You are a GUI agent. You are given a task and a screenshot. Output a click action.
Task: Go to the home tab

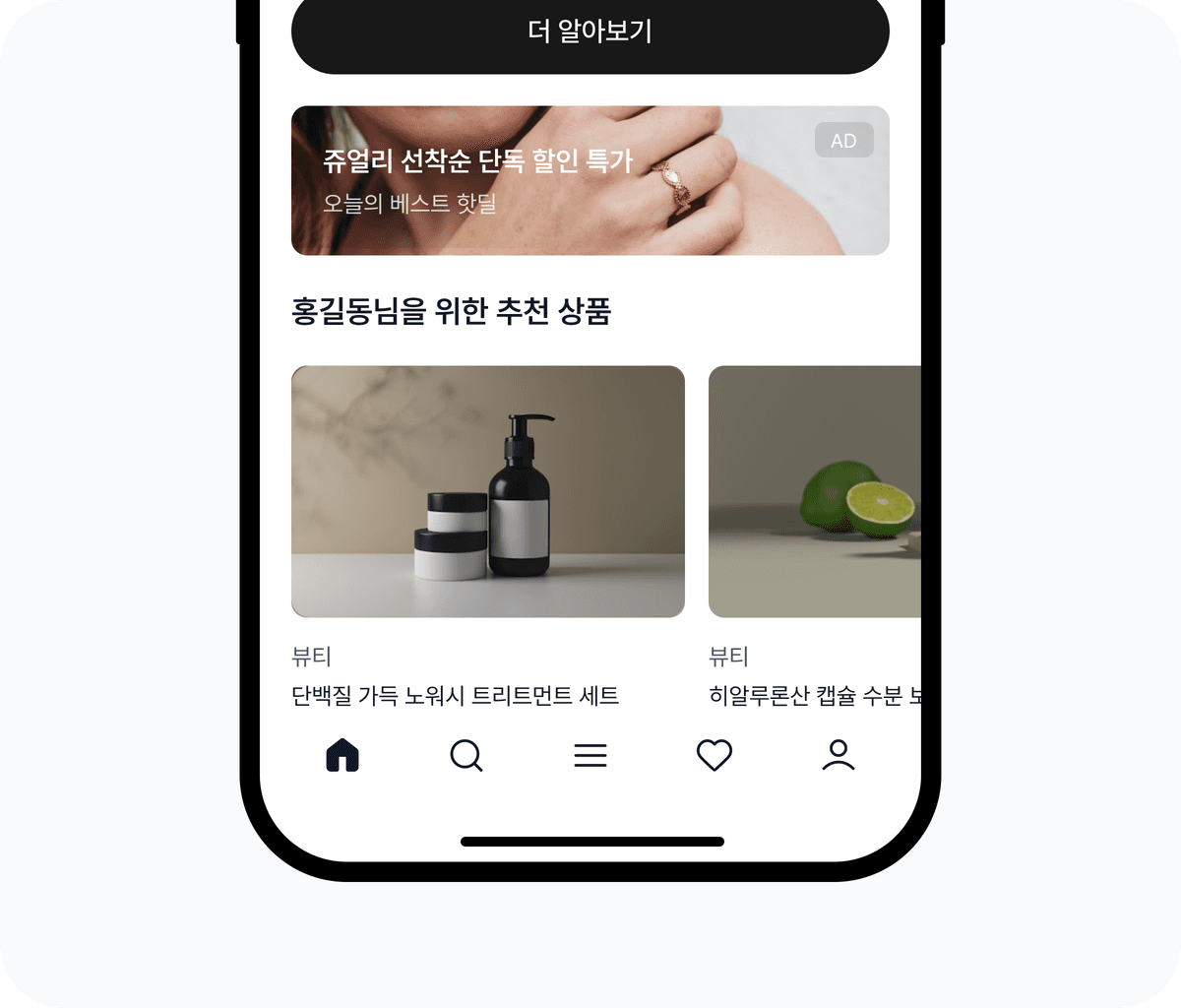pos(342,755)
